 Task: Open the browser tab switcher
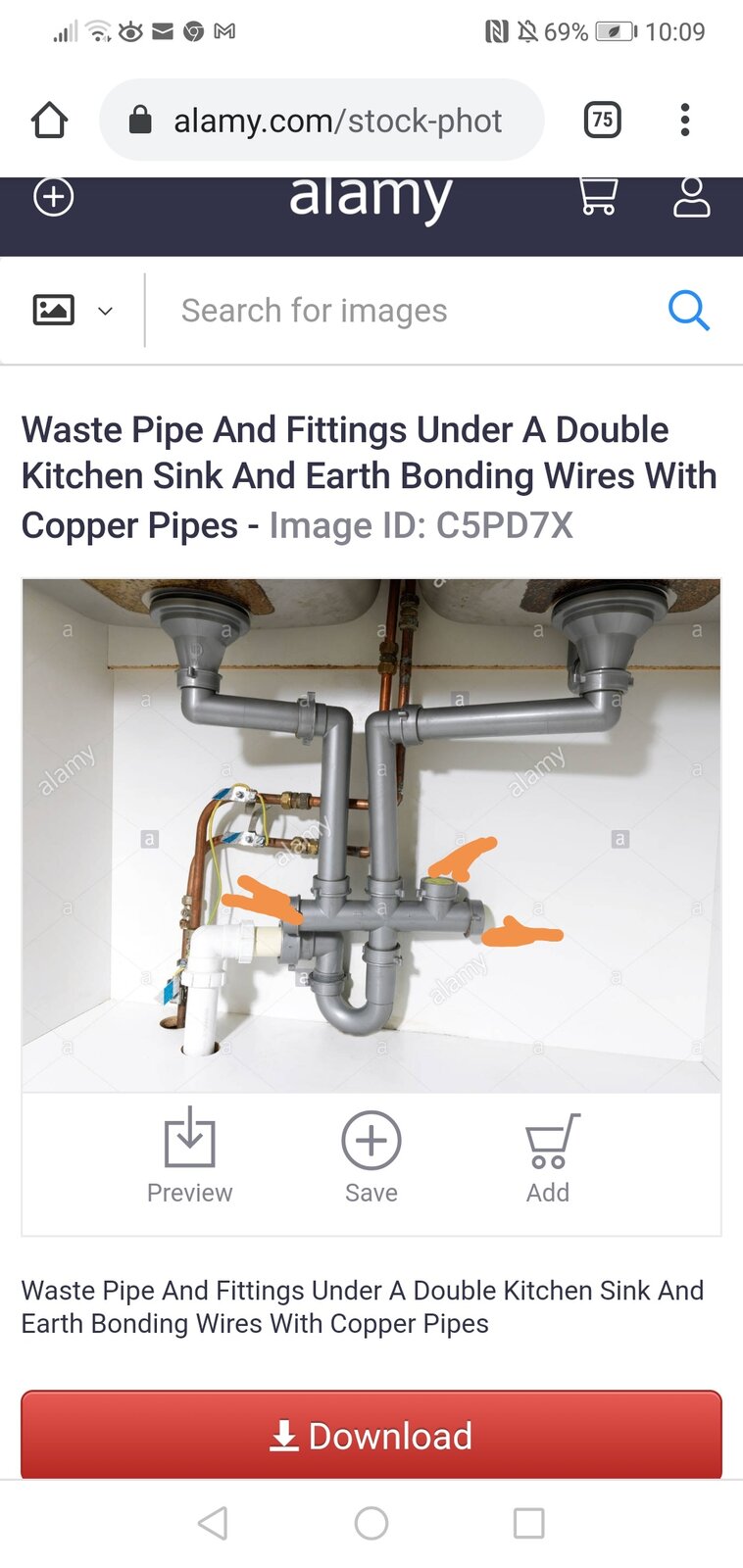click(602, 121)
